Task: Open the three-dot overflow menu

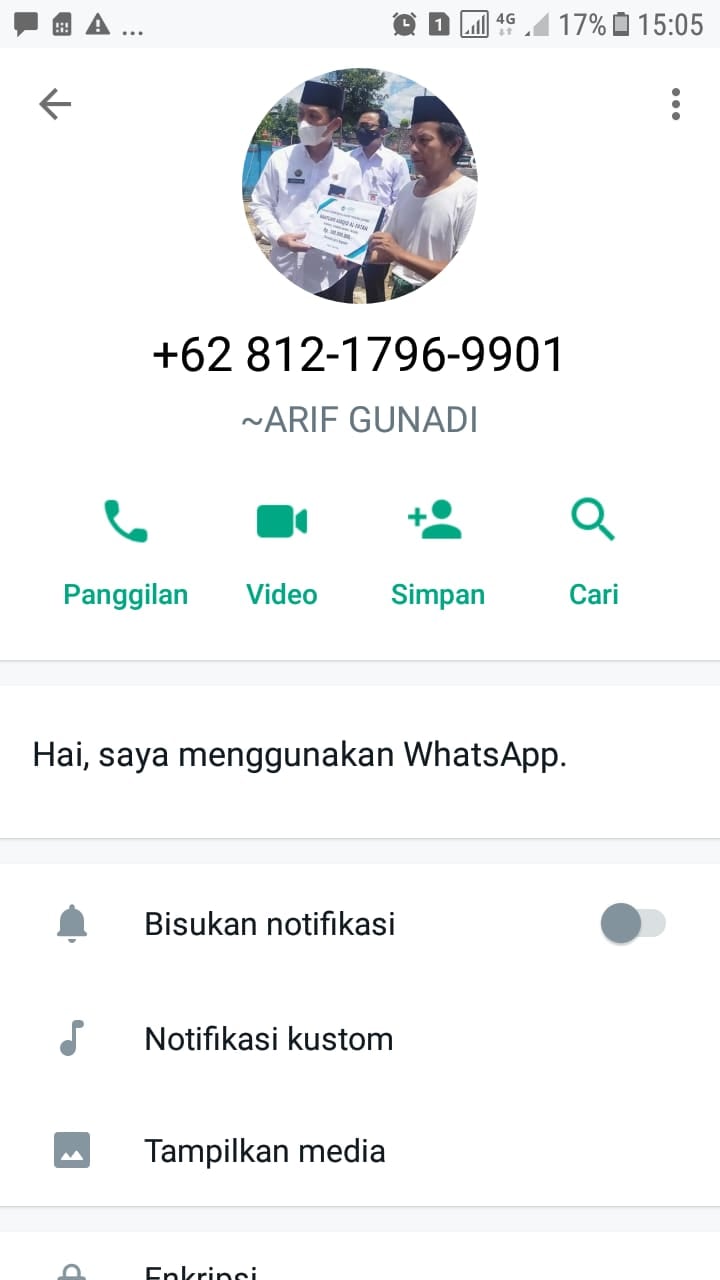Action: click(x=676, y=104)
